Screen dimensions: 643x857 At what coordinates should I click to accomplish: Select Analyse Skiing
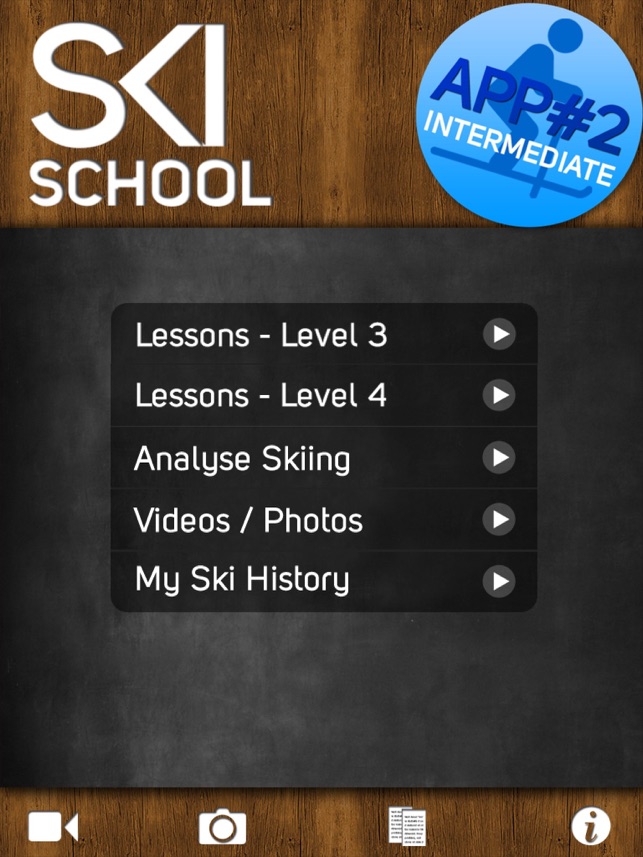click(x=323, y=458)
